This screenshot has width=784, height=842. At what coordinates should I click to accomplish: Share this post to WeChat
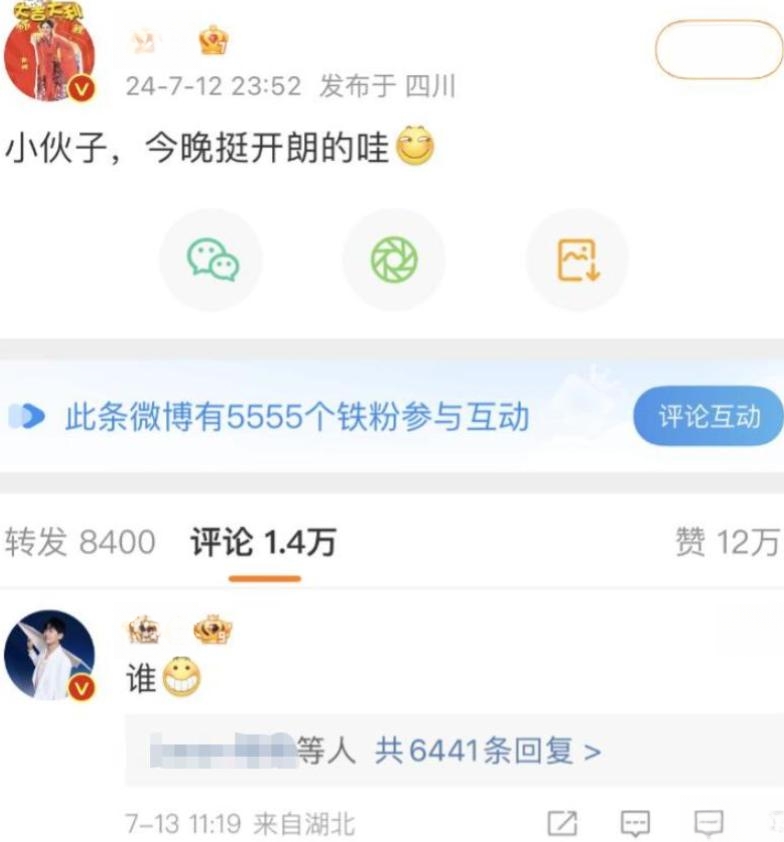[x=212, y=260]
